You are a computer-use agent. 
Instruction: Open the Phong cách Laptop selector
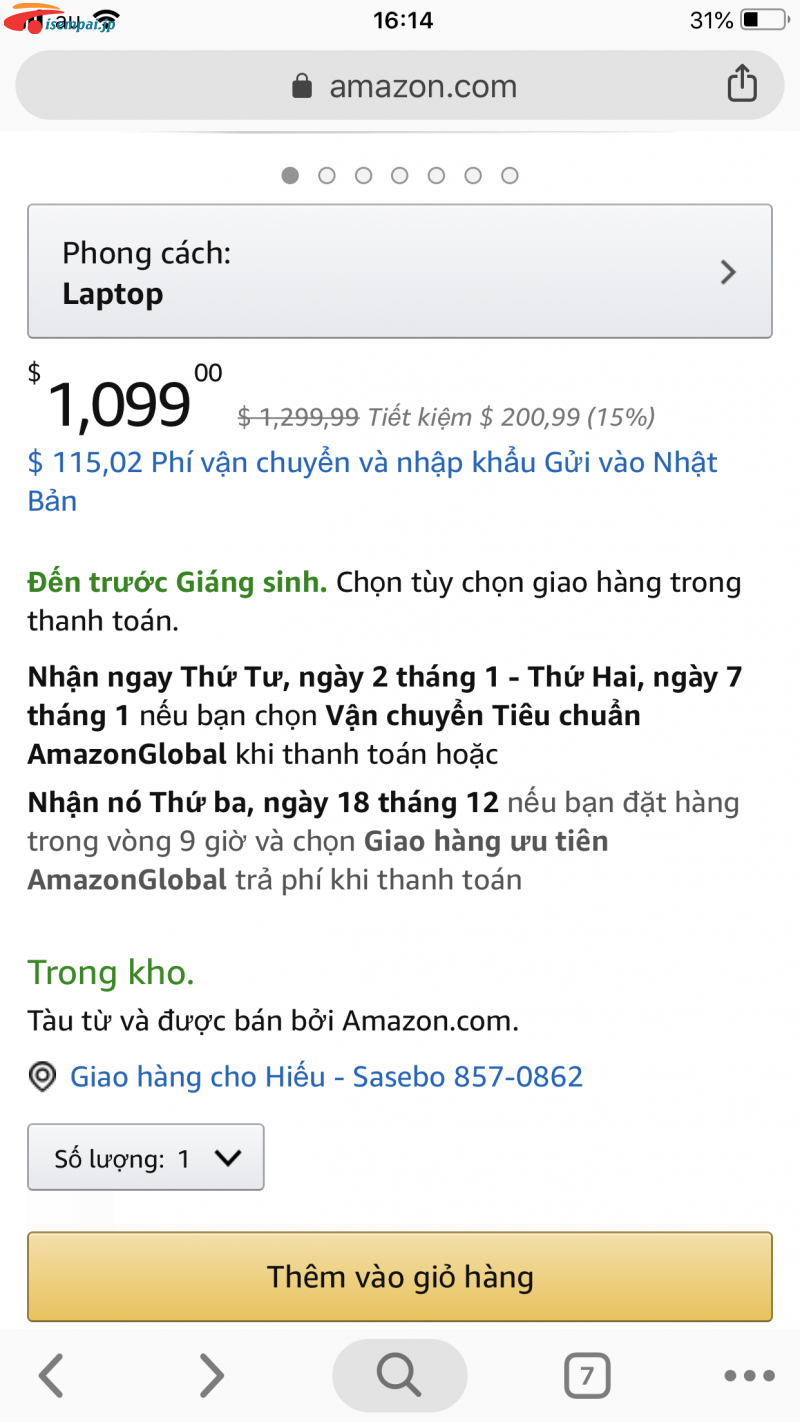click(400, 272)
